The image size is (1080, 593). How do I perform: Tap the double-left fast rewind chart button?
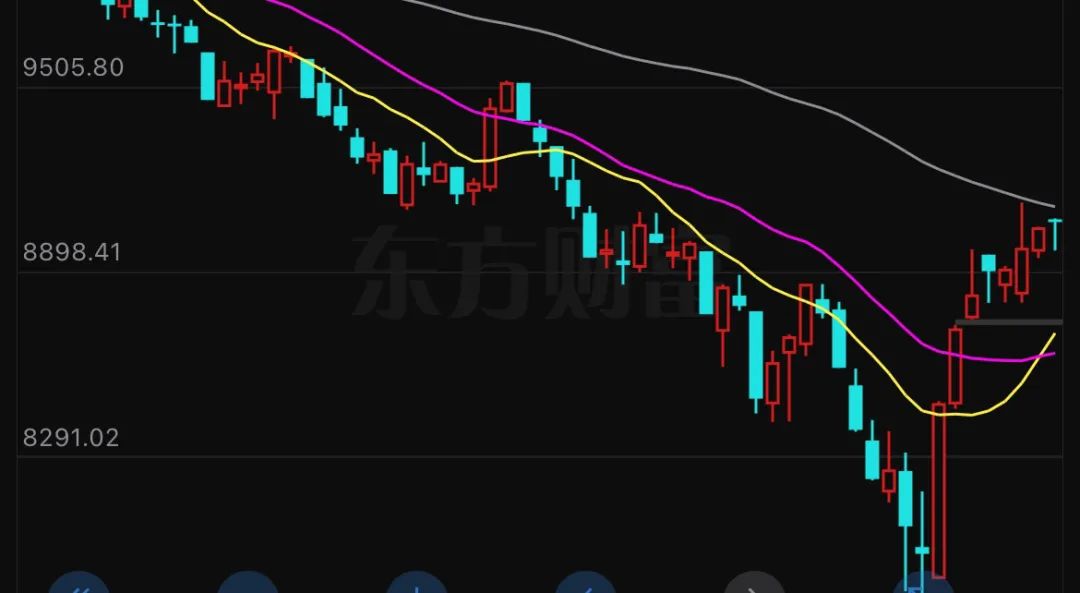(78, 584)
